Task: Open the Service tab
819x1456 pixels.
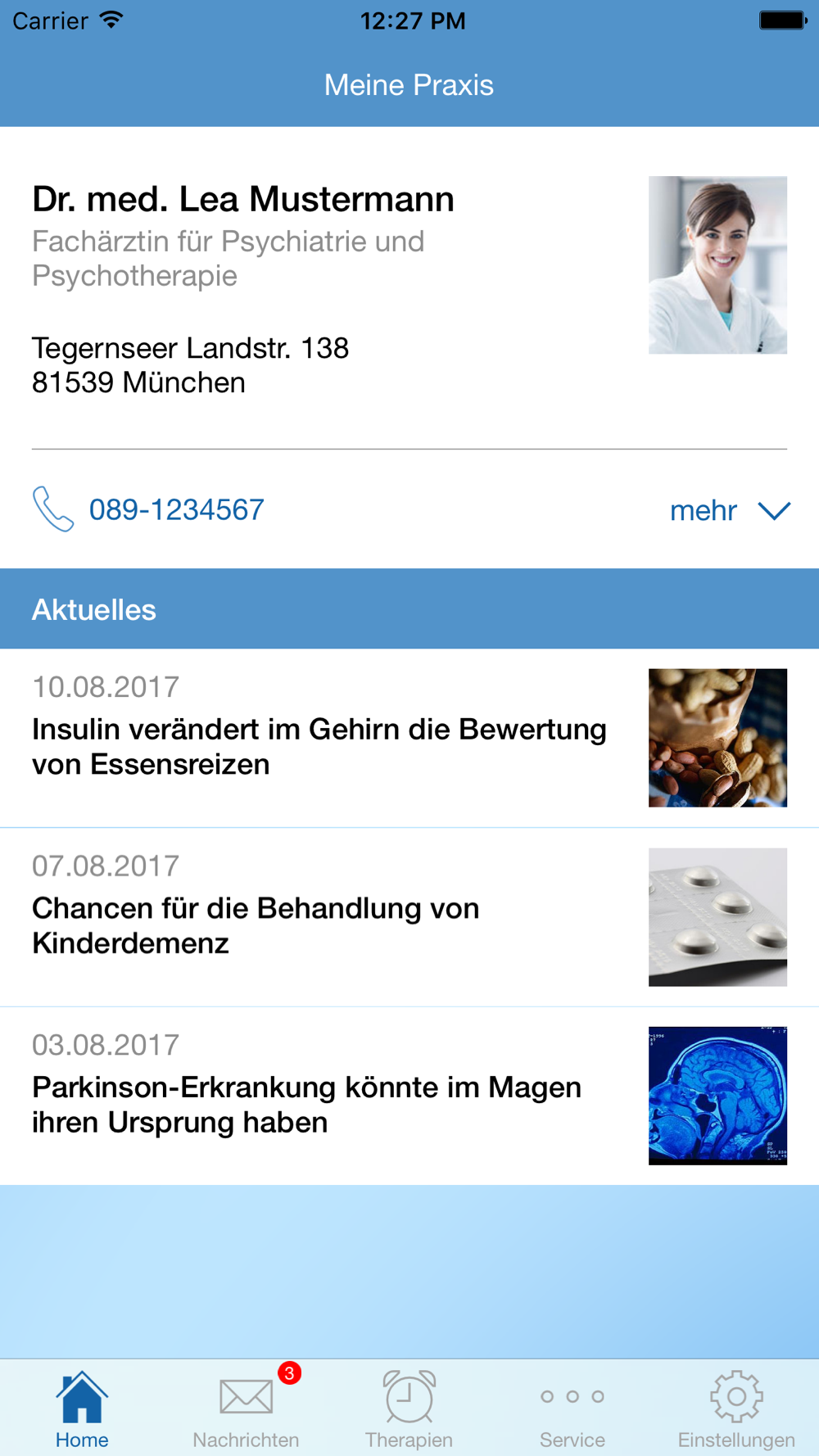Action: pyautogui.click(x=572, y=1409)
